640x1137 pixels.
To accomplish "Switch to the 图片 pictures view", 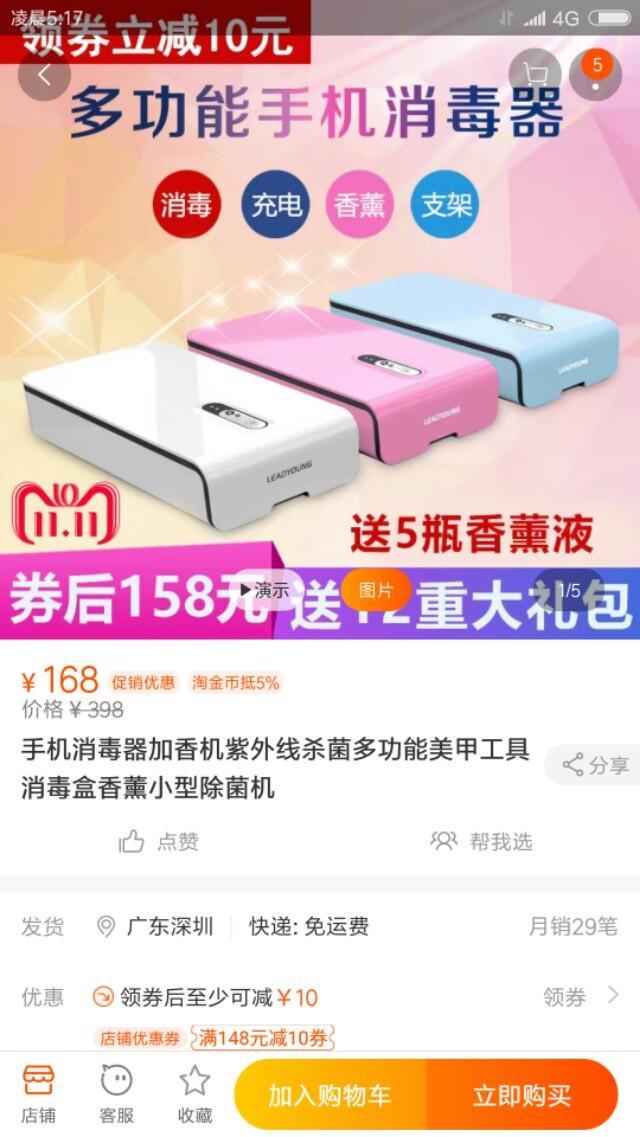I will click(x=376, y=590).
